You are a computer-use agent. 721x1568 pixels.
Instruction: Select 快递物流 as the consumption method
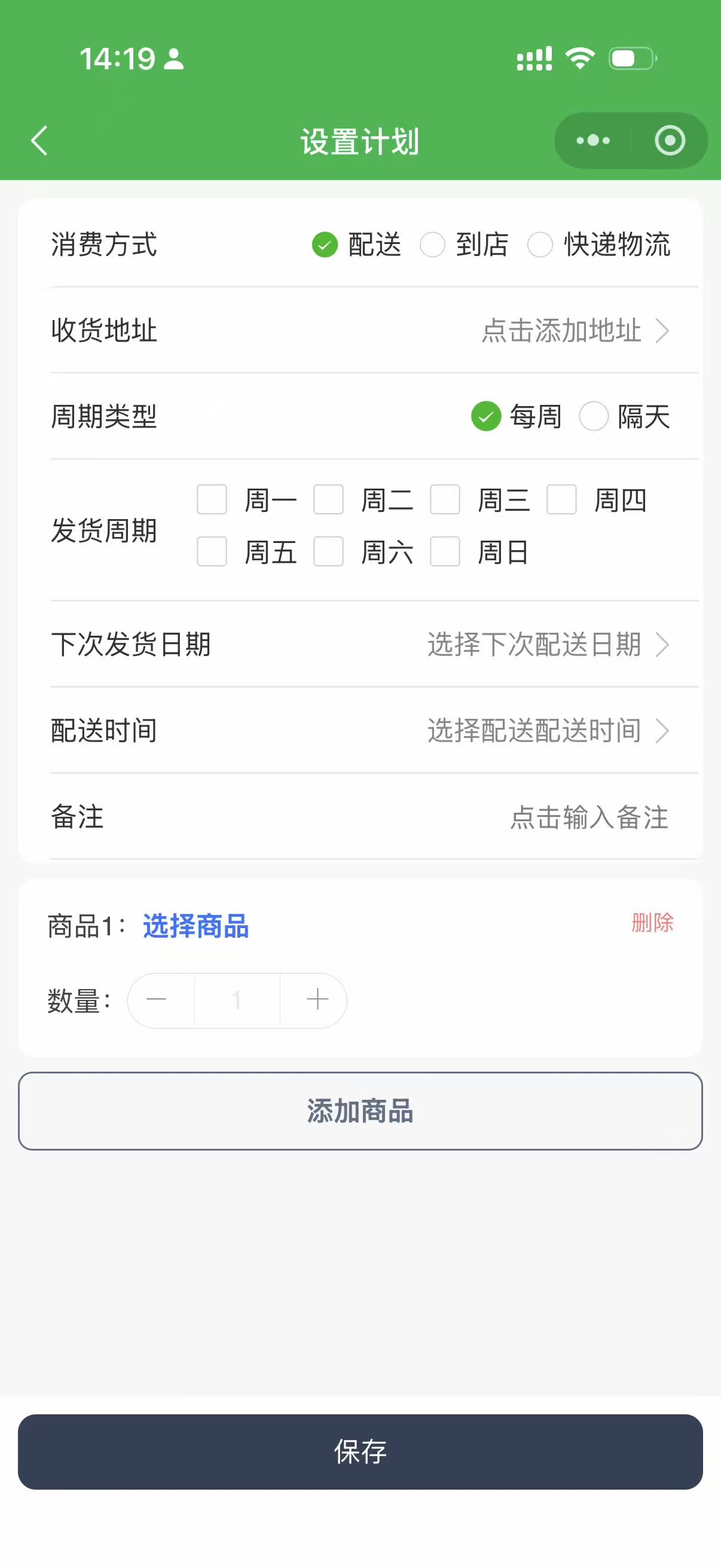click(x=540, y=245)
